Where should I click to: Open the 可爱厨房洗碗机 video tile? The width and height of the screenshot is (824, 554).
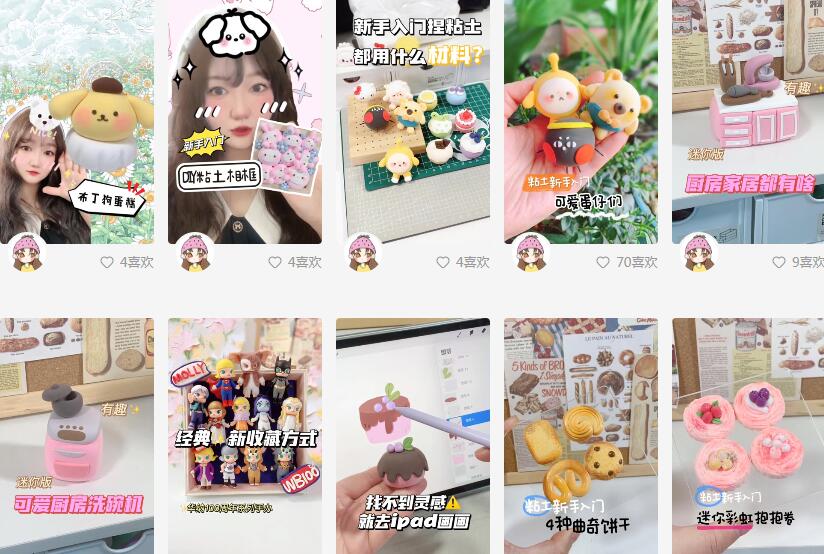tap(76, 435)
